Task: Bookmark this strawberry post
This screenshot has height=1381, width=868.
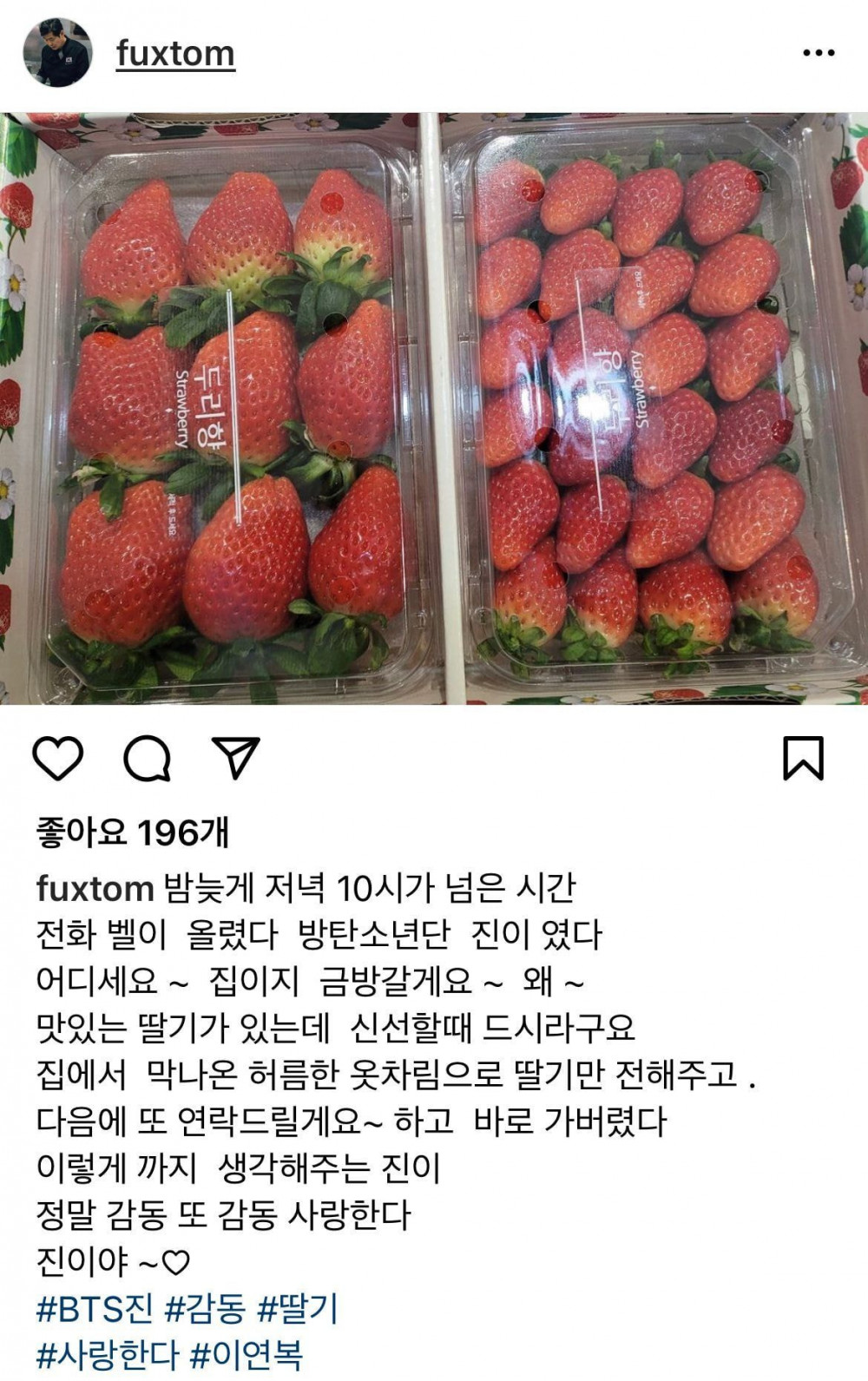Action: [803, 758]
